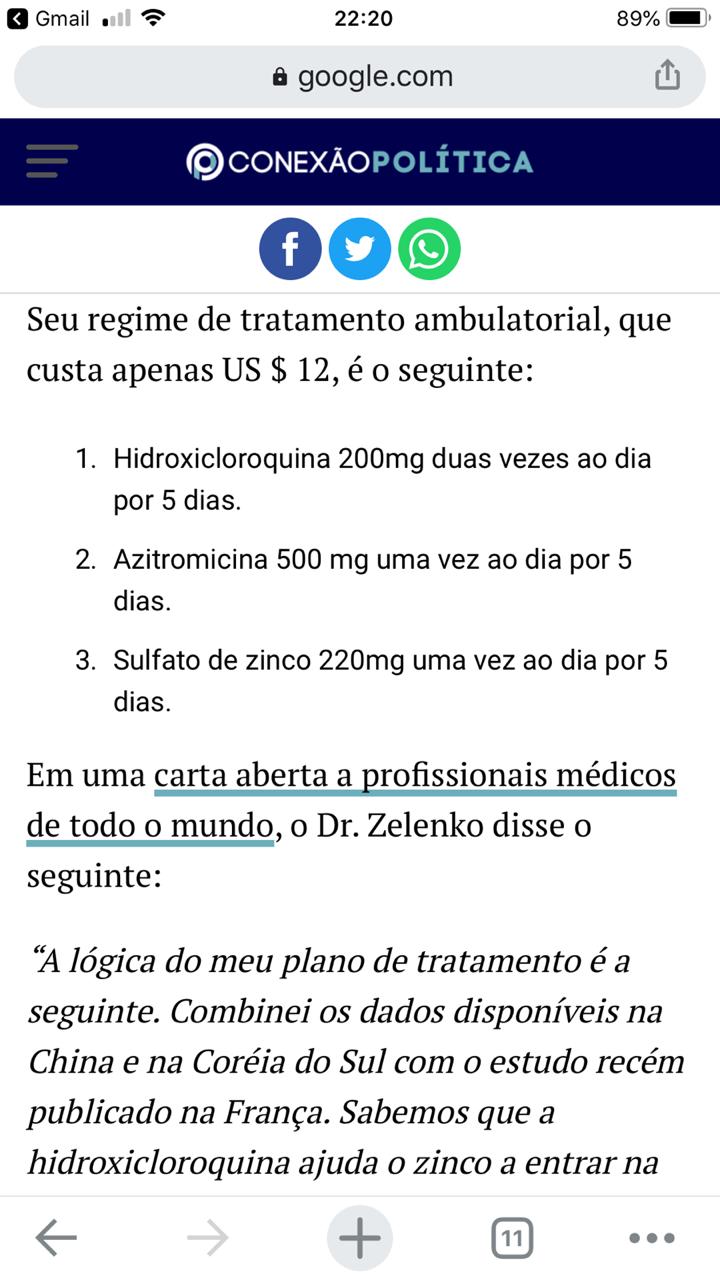Tap the clock showing 22:20
This screenshot has width=720, height=1280.
click(x=363, y=16)
